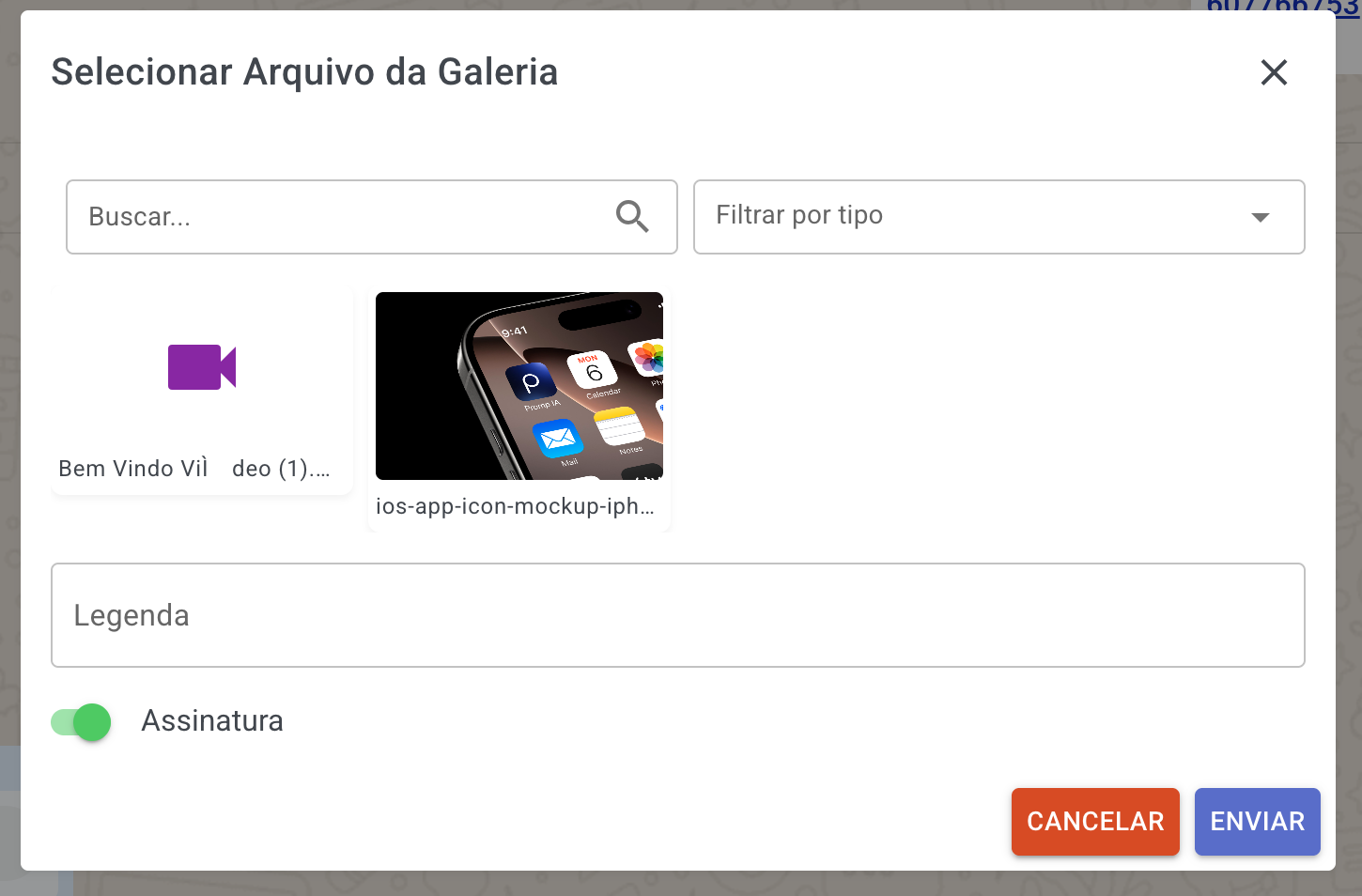Tap the Cancelar button
Viewport: 1362px width, 896px height.
[1094, 822]
